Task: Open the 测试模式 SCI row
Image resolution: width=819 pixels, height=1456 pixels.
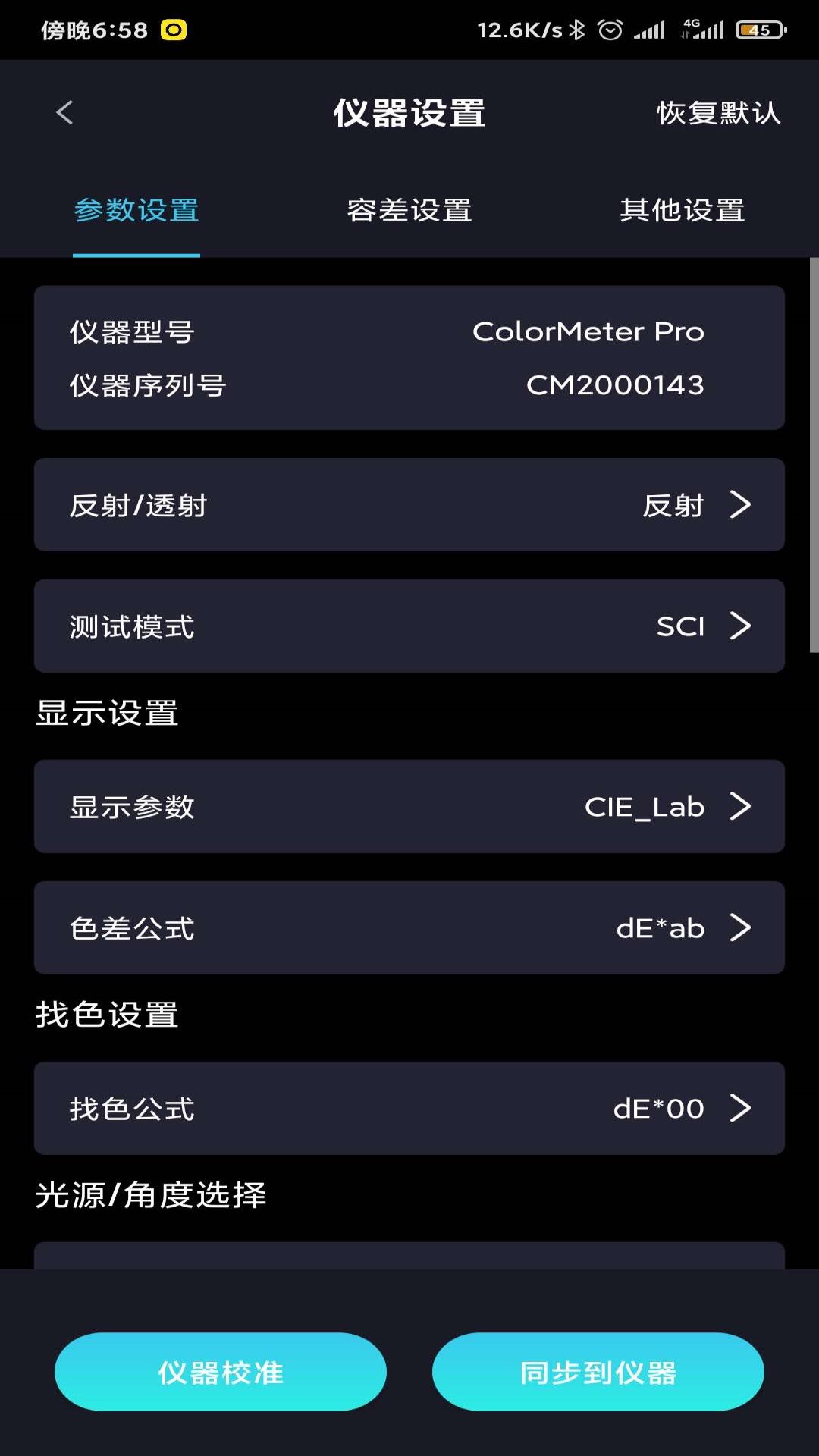Action: (409, 626)
